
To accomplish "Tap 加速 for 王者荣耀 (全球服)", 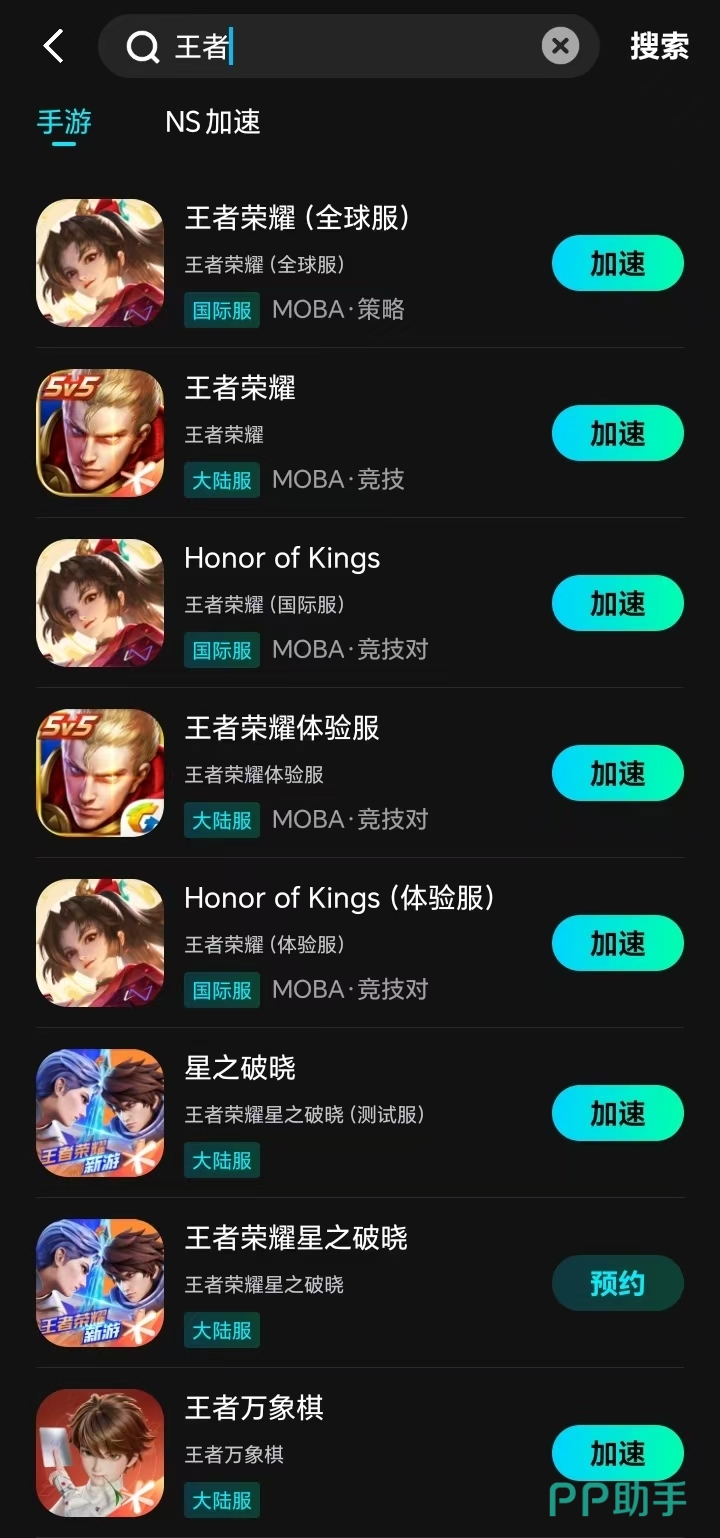I will (618, 264).
